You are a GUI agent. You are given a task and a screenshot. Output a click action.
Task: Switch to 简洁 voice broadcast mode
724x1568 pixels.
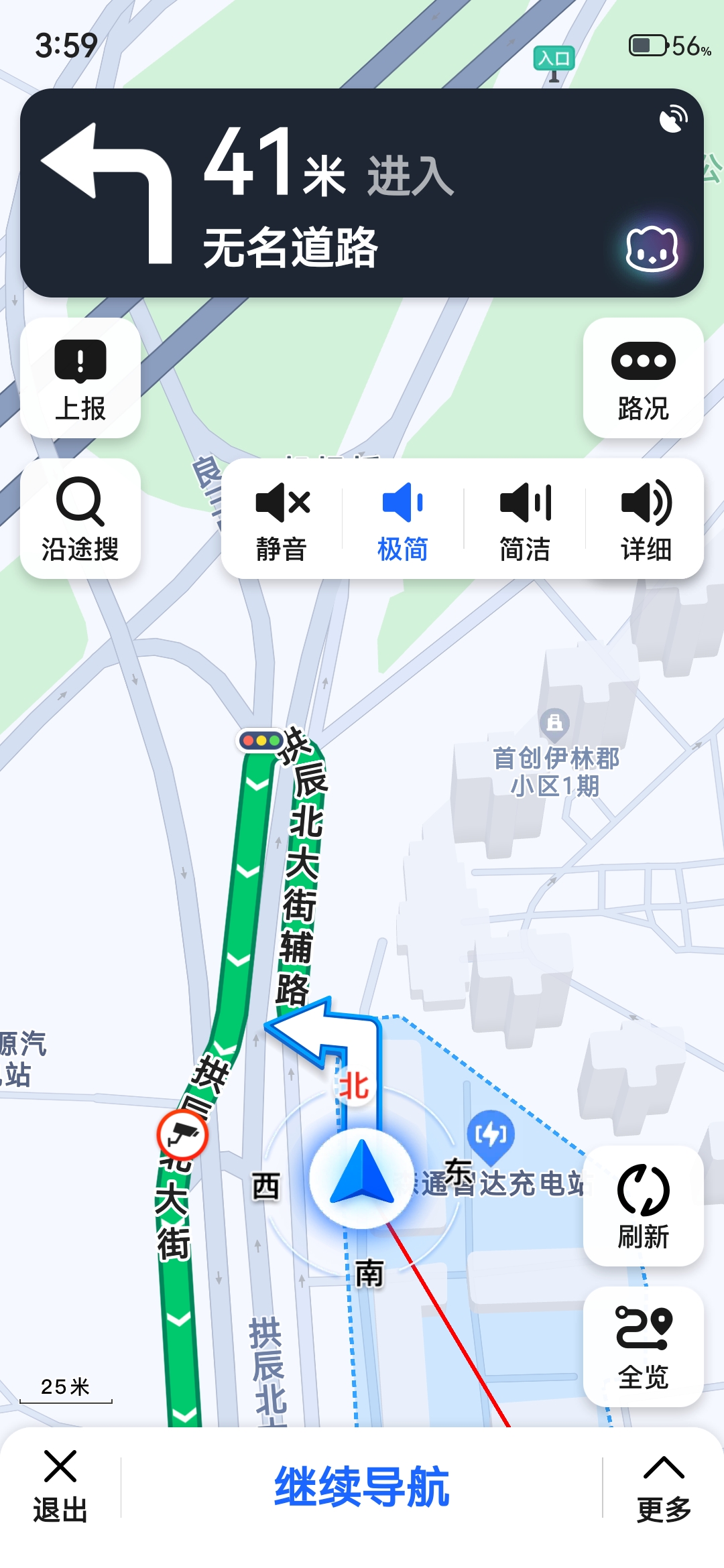525,519
